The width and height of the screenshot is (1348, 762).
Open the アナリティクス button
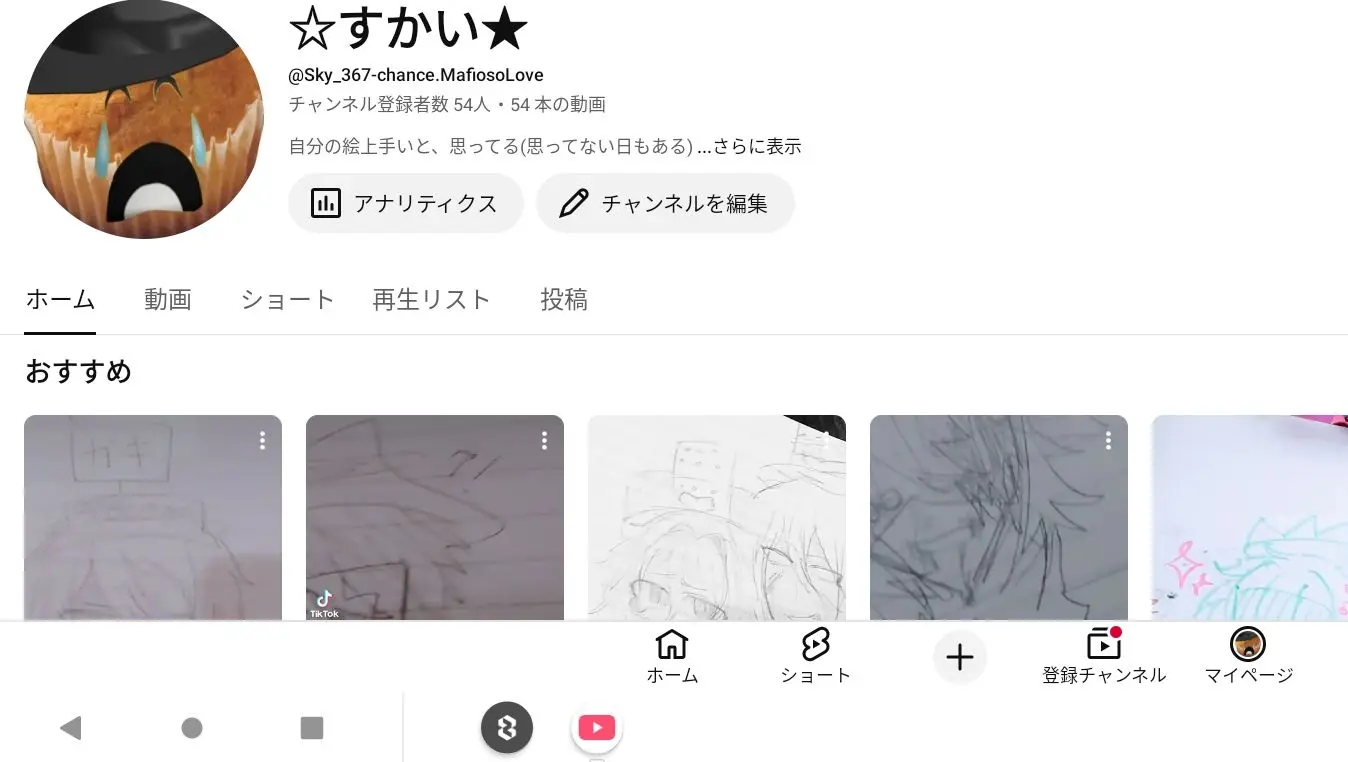pyautogui.click(x=405, y=203)
